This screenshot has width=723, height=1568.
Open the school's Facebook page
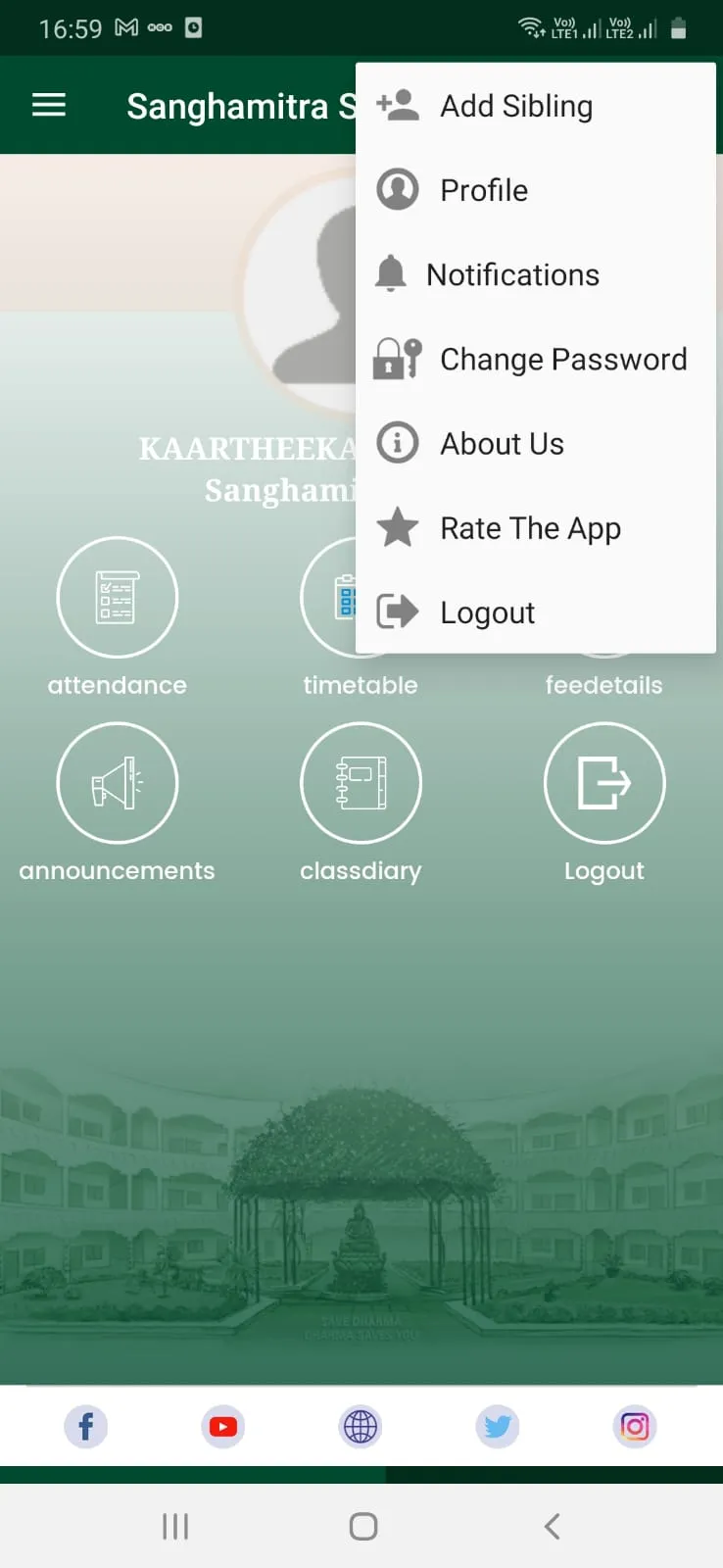(x=86, y=1427)
